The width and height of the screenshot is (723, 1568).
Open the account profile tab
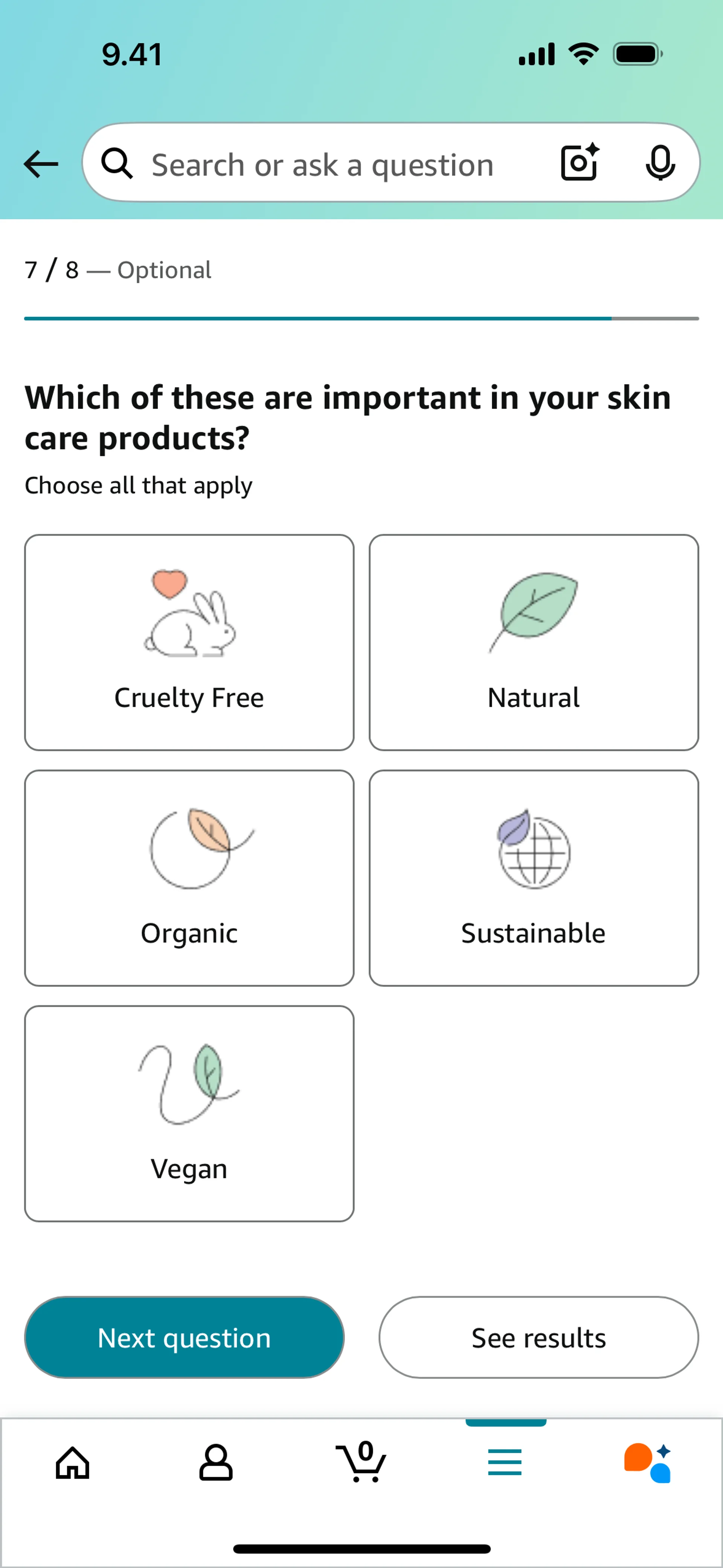pos(216,1462)
